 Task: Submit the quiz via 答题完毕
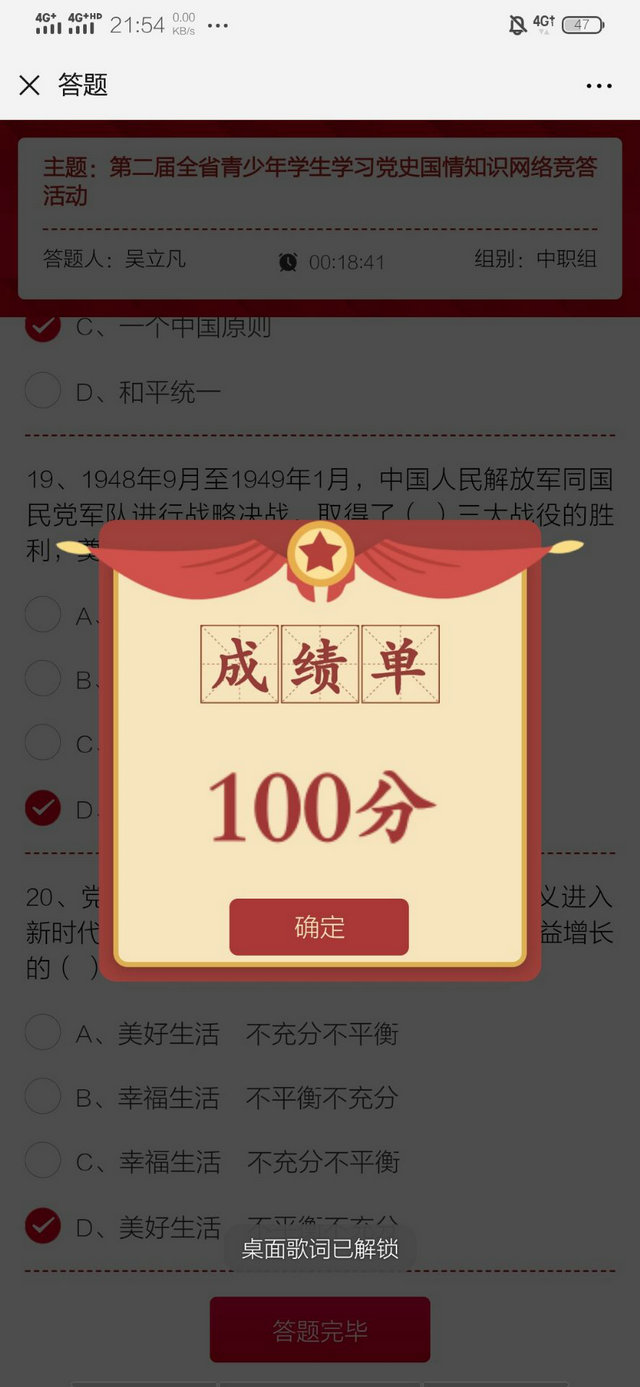point(320,1330)
